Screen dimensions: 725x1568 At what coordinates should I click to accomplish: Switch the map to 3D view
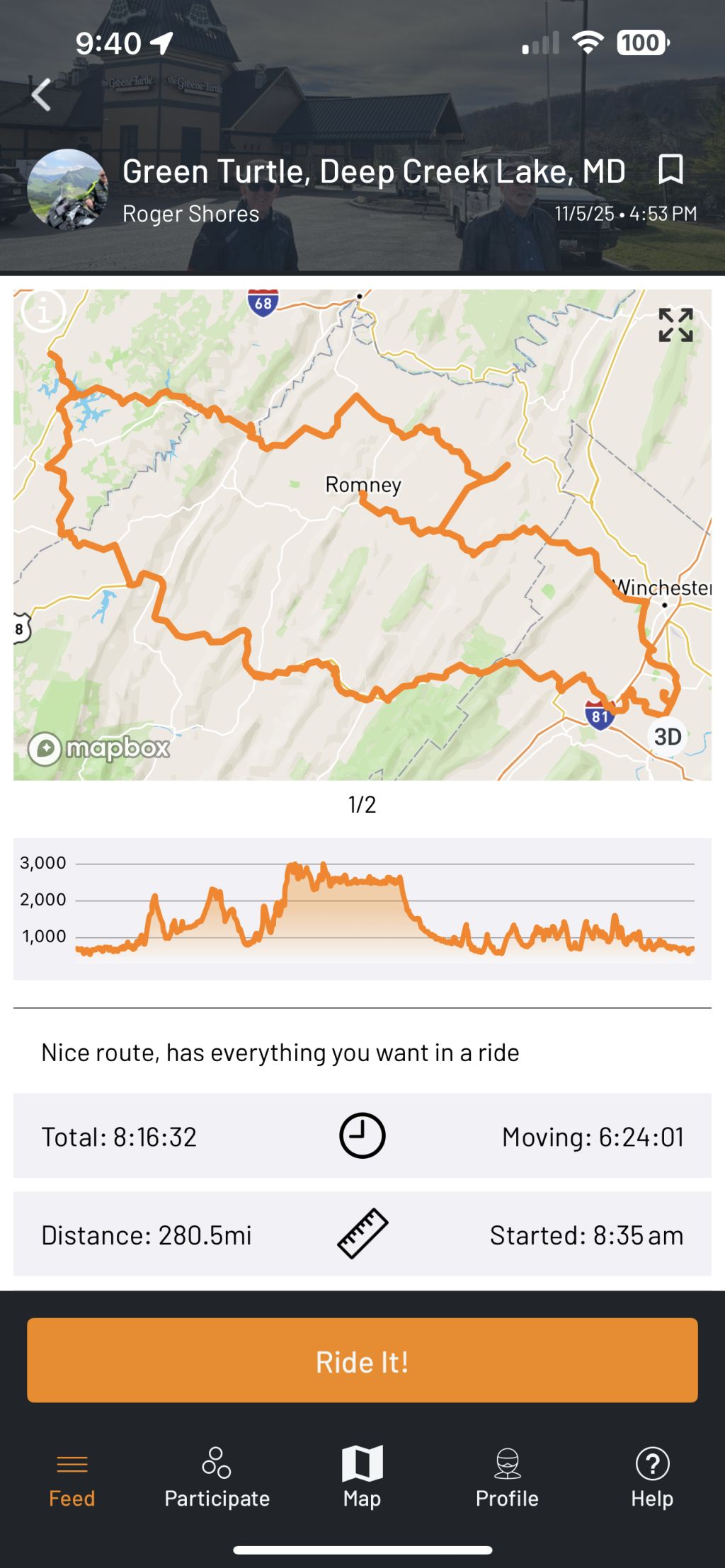[x=667, y=736]
